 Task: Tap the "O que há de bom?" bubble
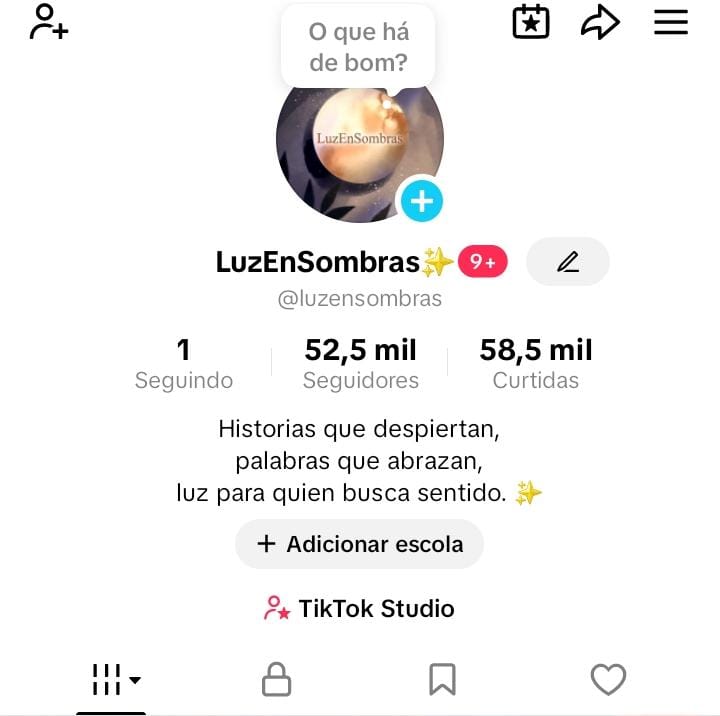(358, 47)
